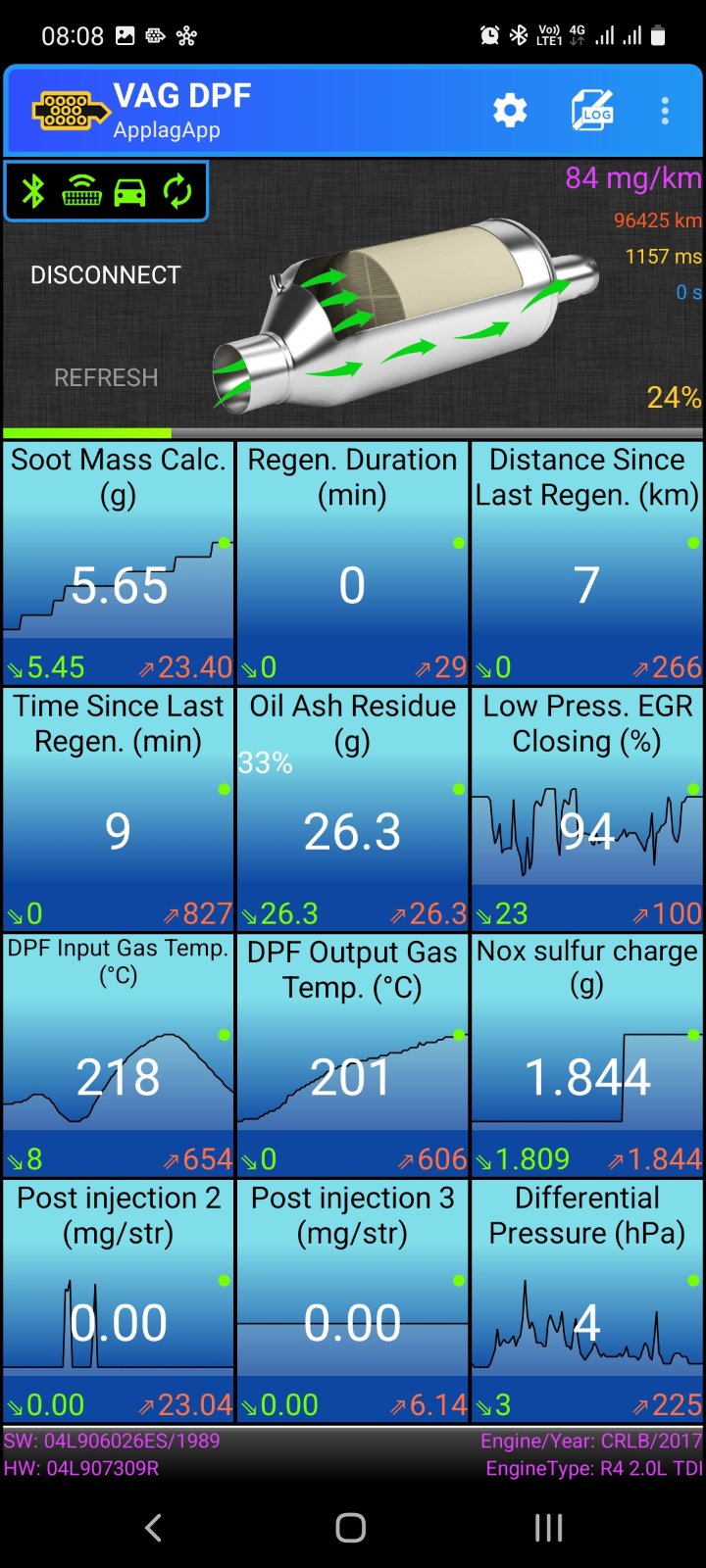
Task: Select the Nox sulfur charge tile
Action: (x=586, y=1055)
